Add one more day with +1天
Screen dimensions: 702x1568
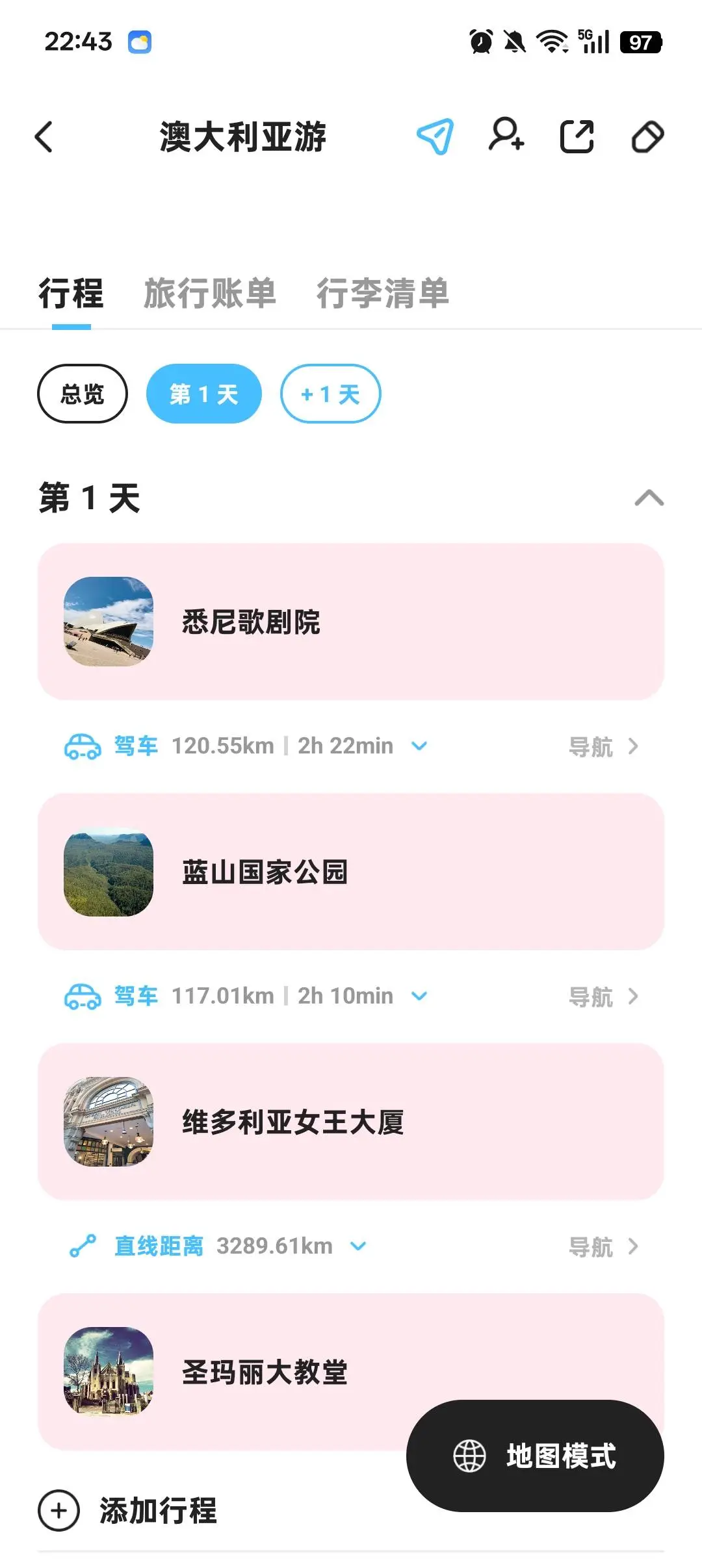coord(330,394)
